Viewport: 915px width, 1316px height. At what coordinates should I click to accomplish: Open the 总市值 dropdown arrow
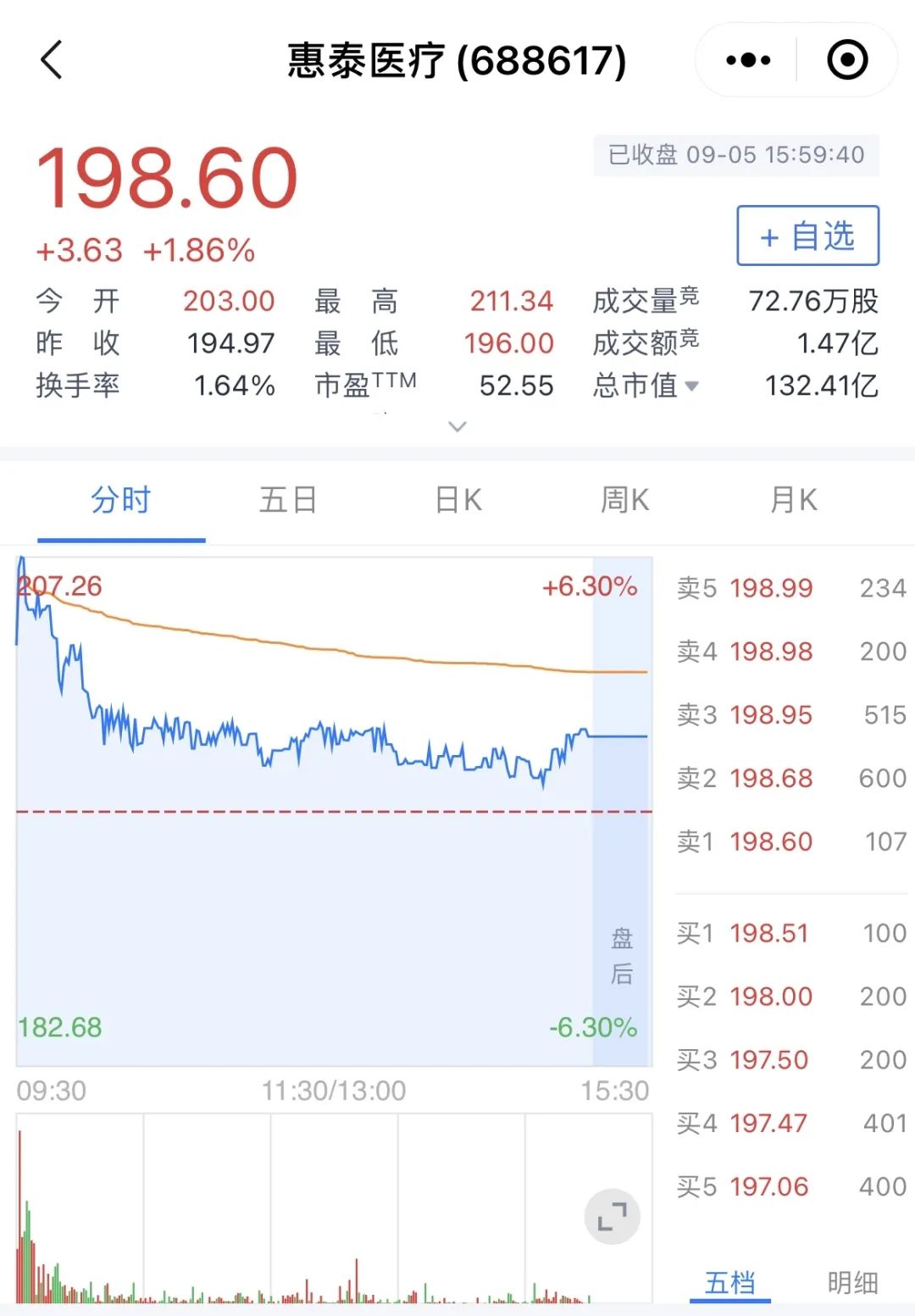coord(693,387)
